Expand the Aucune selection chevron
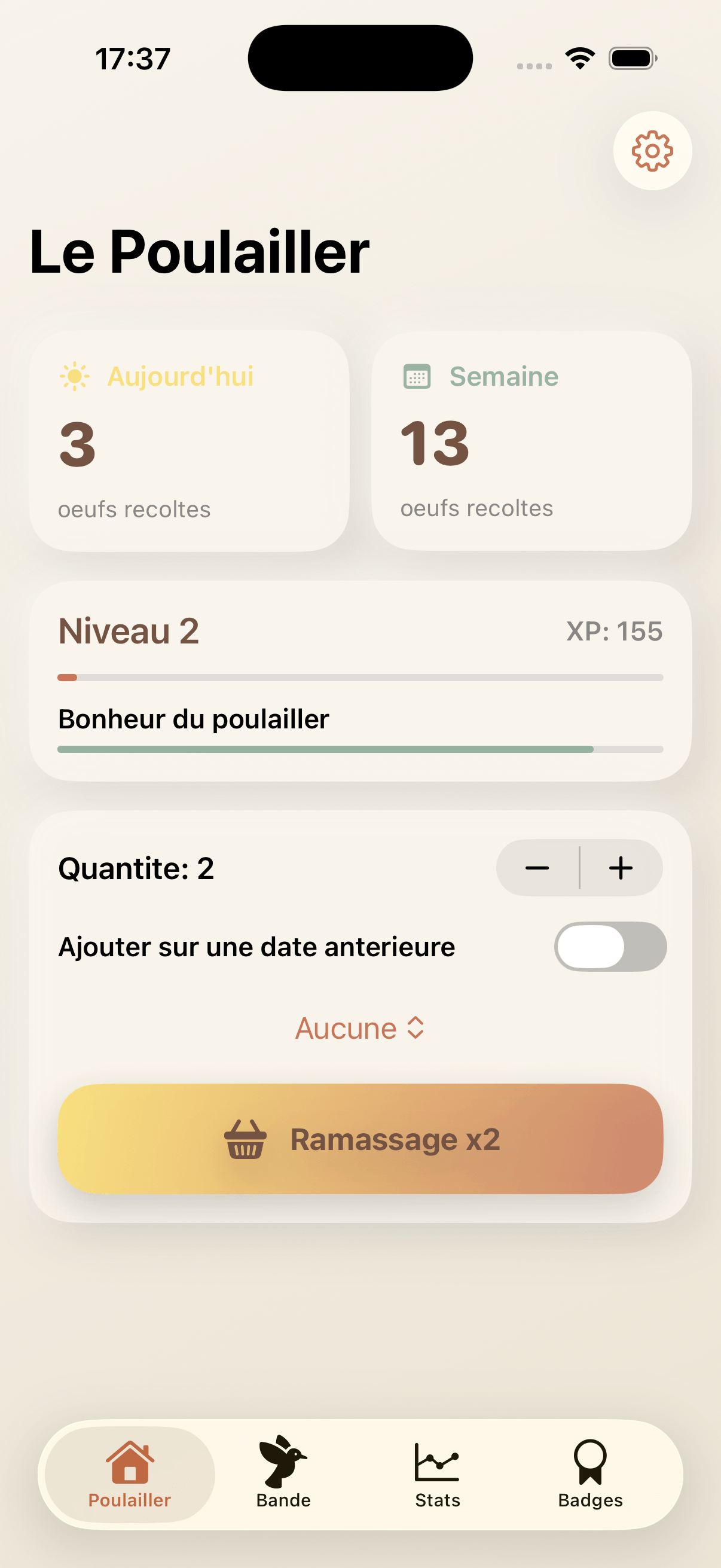Image resolution: width=721 pixels, height=1568 pixels. point(414,1029)
